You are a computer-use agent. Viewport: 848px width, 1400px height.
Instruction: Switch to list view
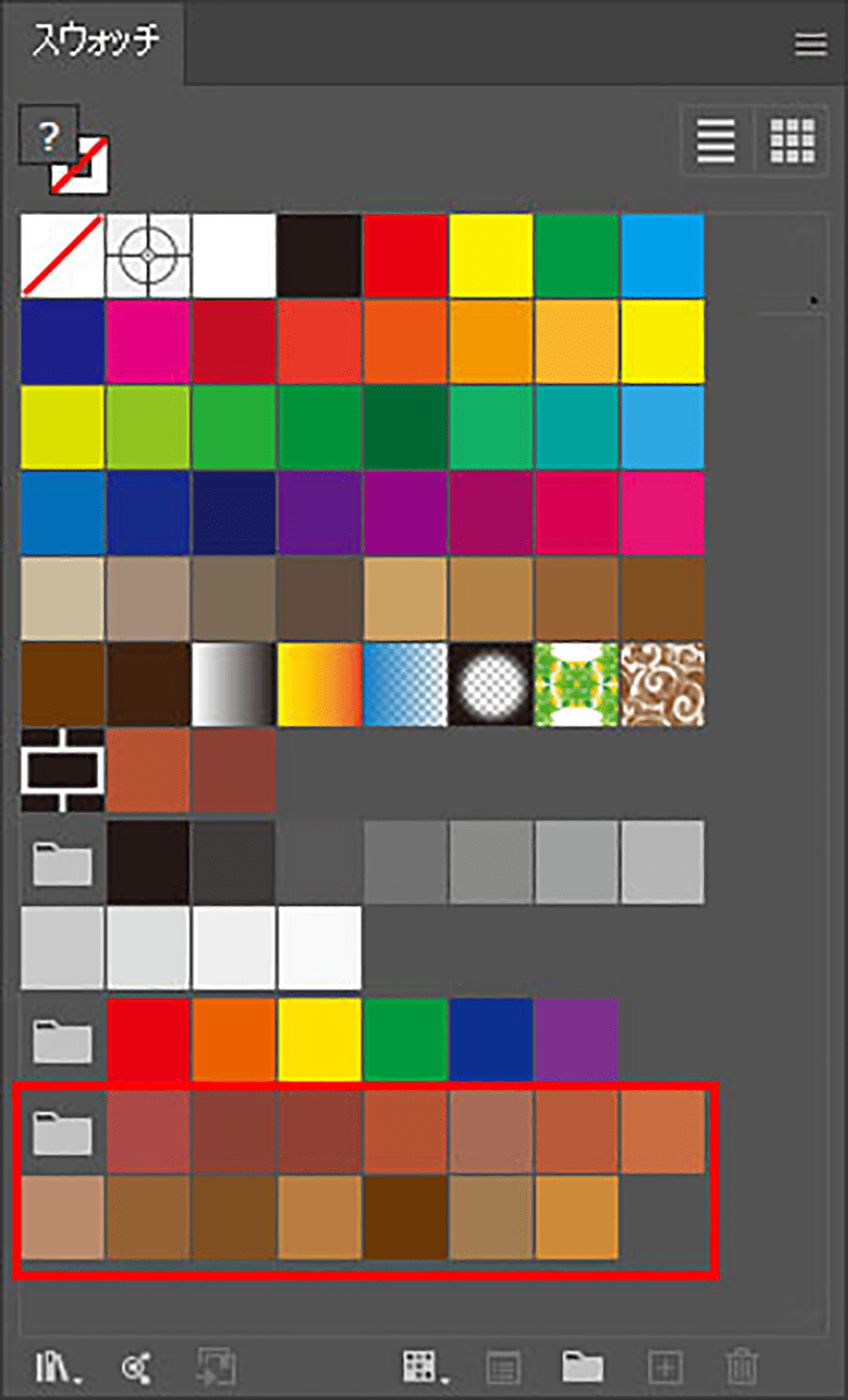716,141
